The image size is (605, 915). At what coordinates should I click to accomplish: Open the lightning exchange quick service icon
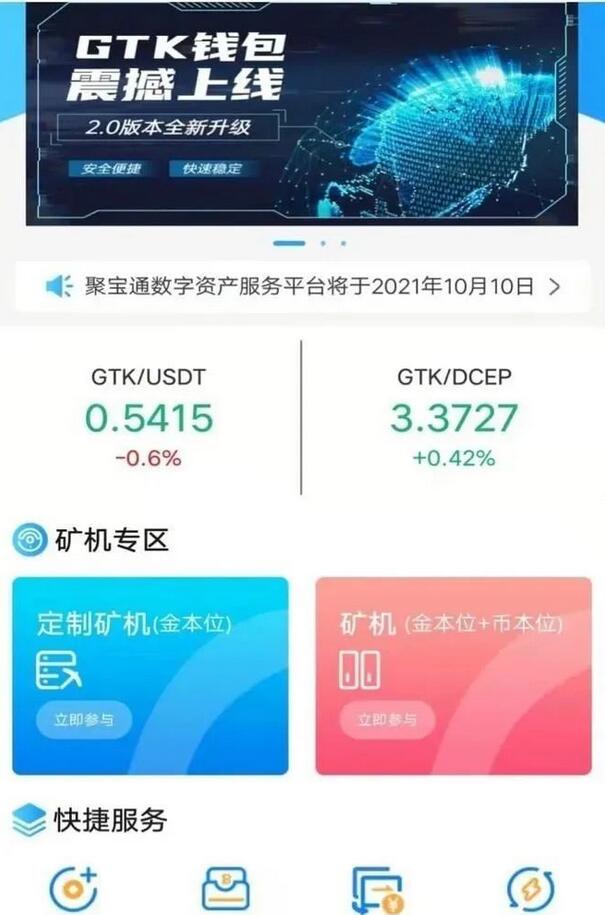tap(530, 888)
